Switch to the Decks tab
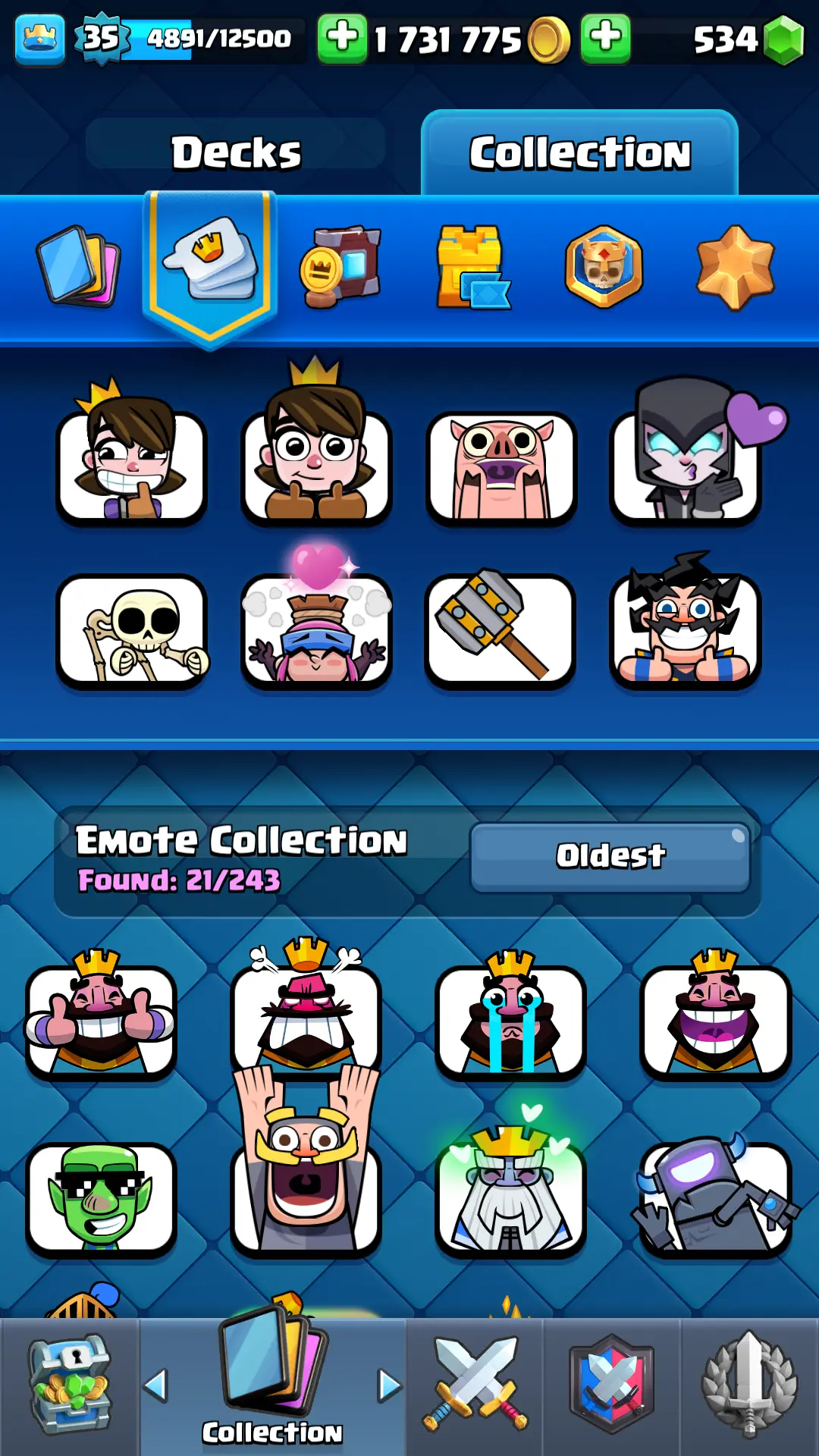 pyautogui.click(x=236, y=152)
